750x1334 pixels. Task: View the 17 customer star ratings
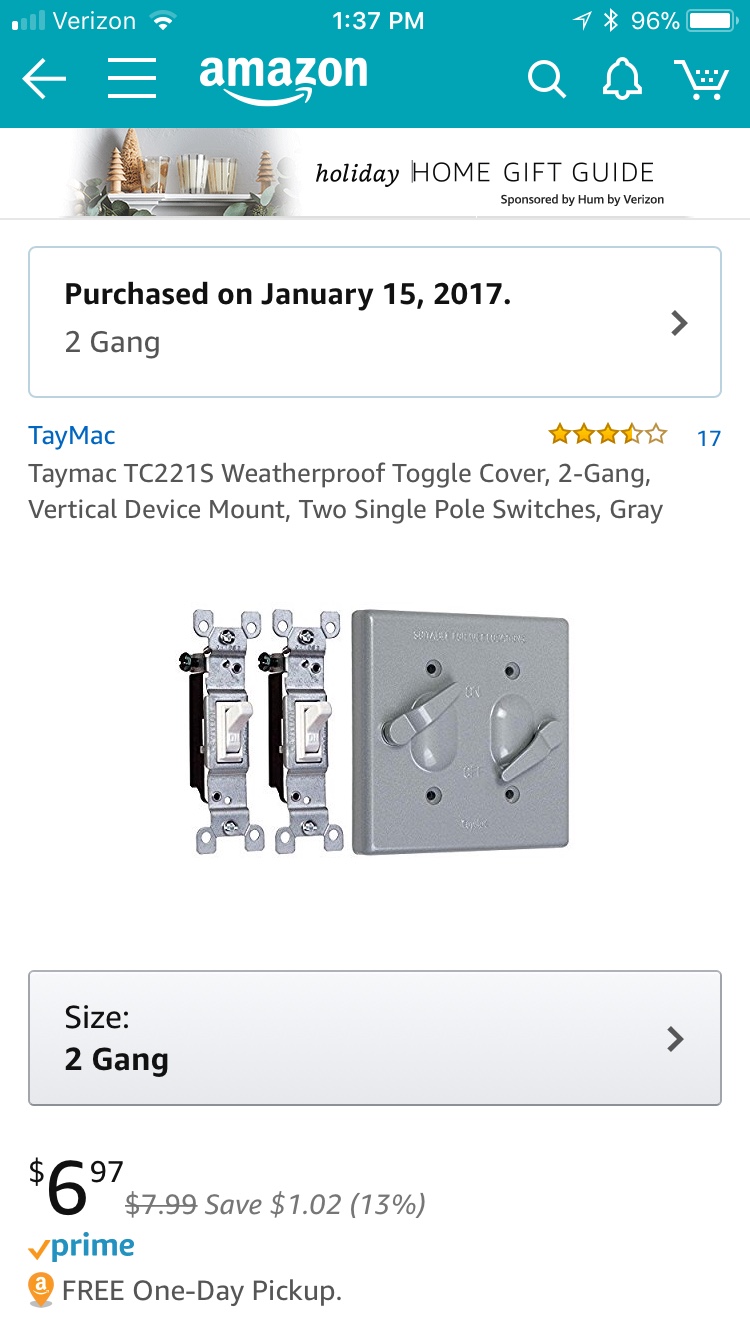632,436
